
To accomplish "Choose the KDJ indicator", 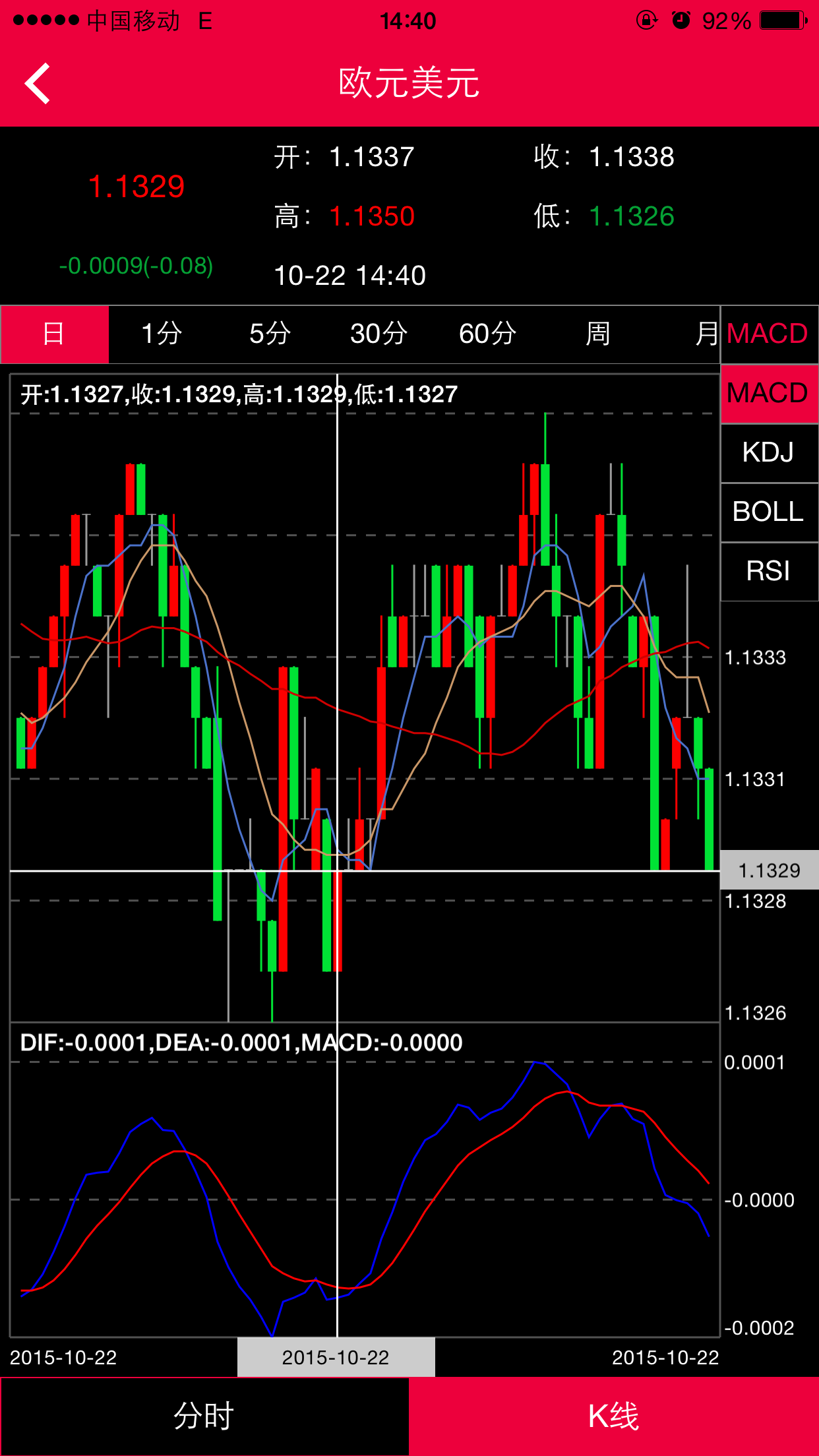I will click(x=768, y=453).
